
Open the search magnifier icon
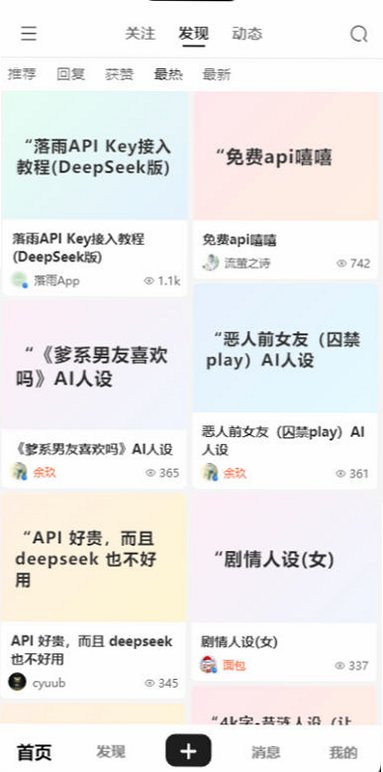pos(358,34)
